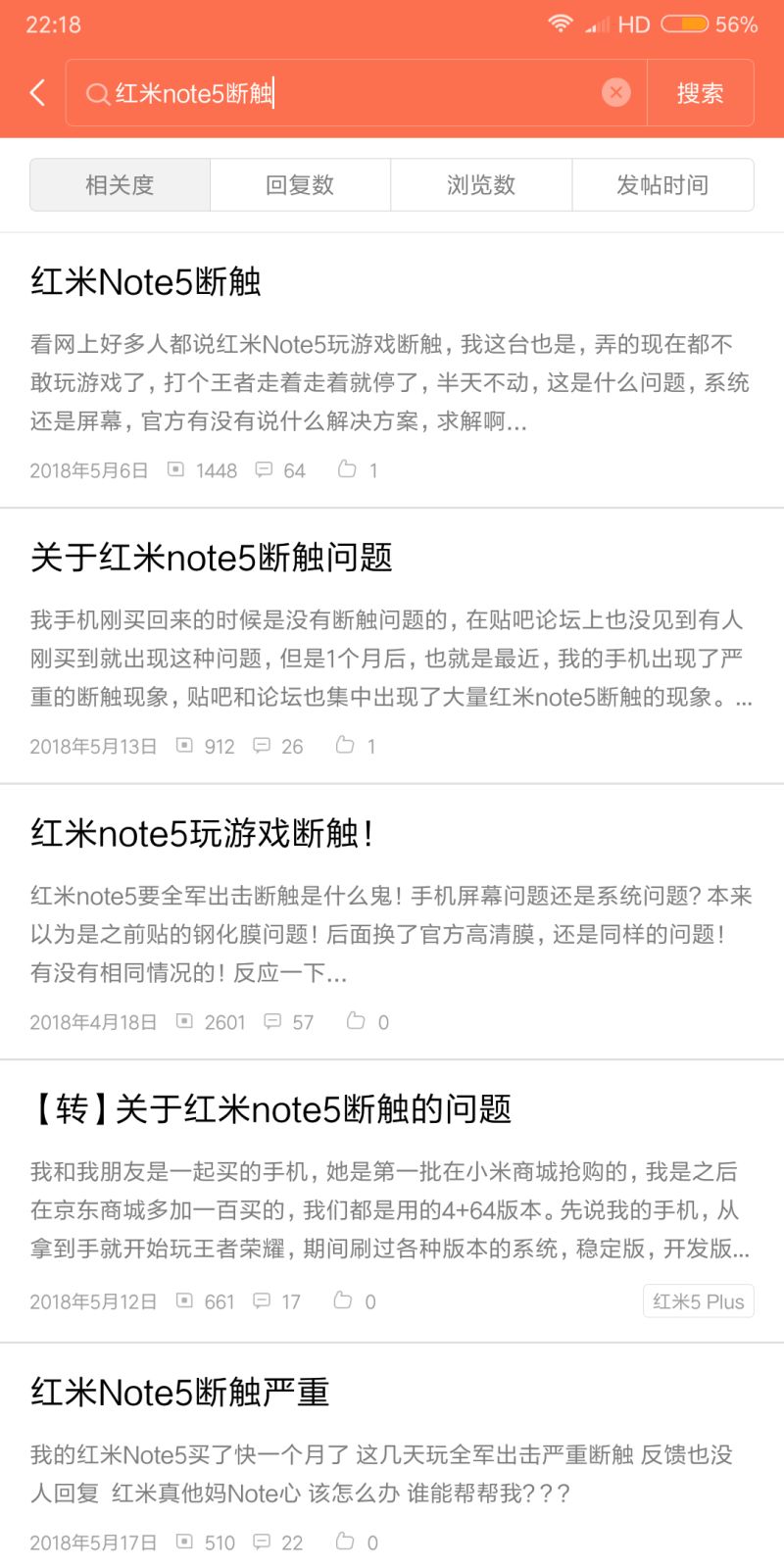This screenshot has width=784, height=1568.
Task: Tap the like icon showing 0 on 红米Note5断触严重
Action: tap(343, 1542)
